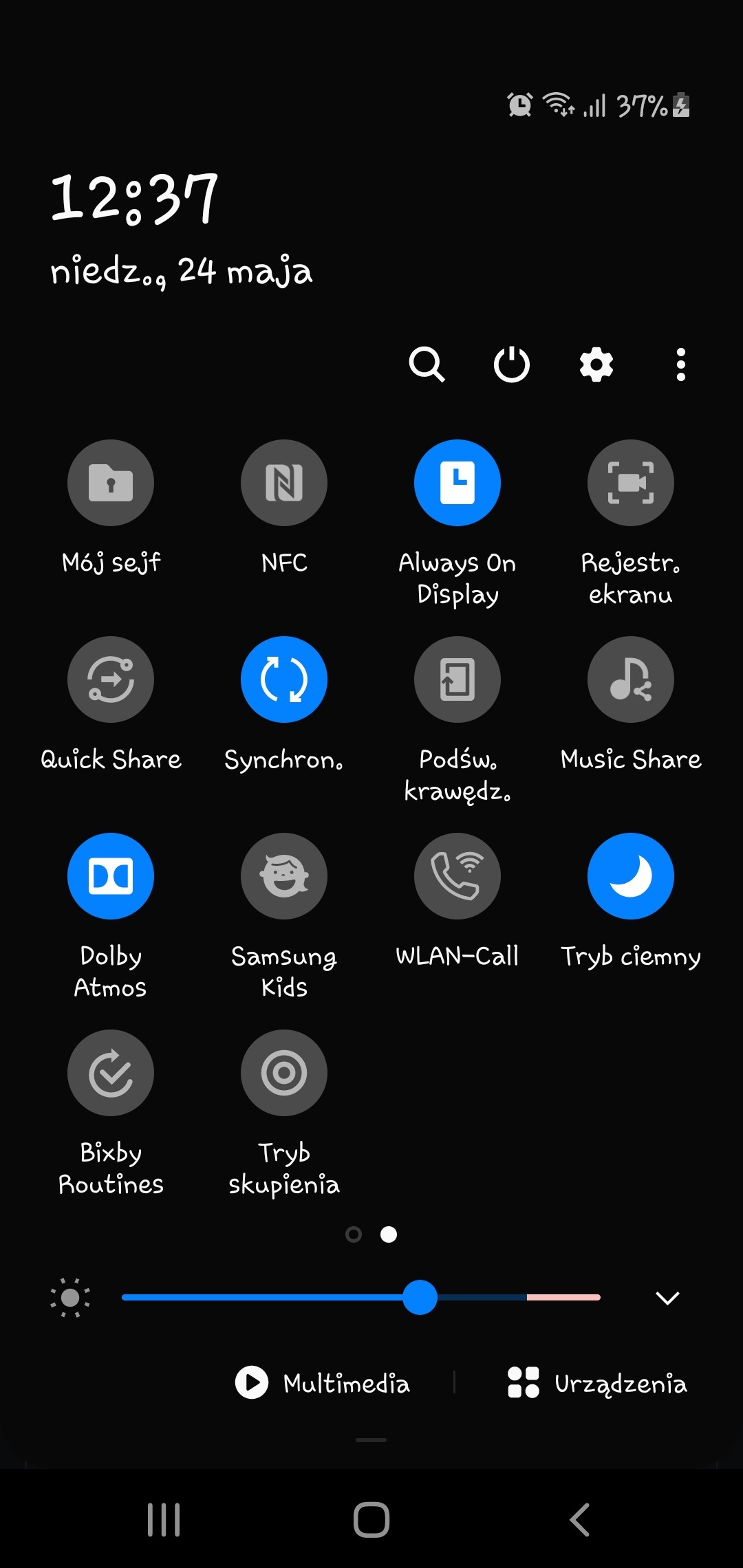
Task: Enable WLAN-Call
Action: pyautogui.click(x=457, y=876)
